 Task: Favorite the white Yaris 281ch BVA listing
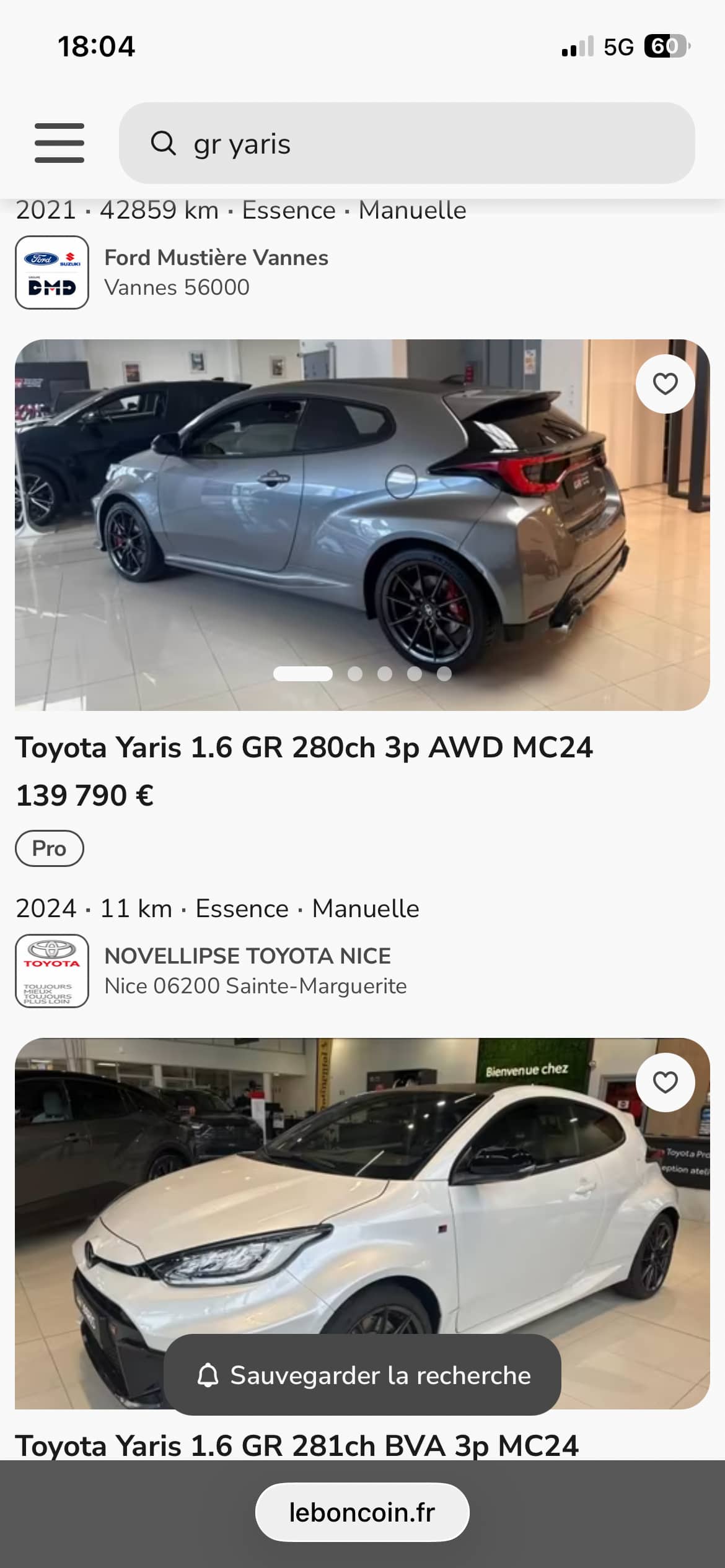click(x=665, y=1082)
